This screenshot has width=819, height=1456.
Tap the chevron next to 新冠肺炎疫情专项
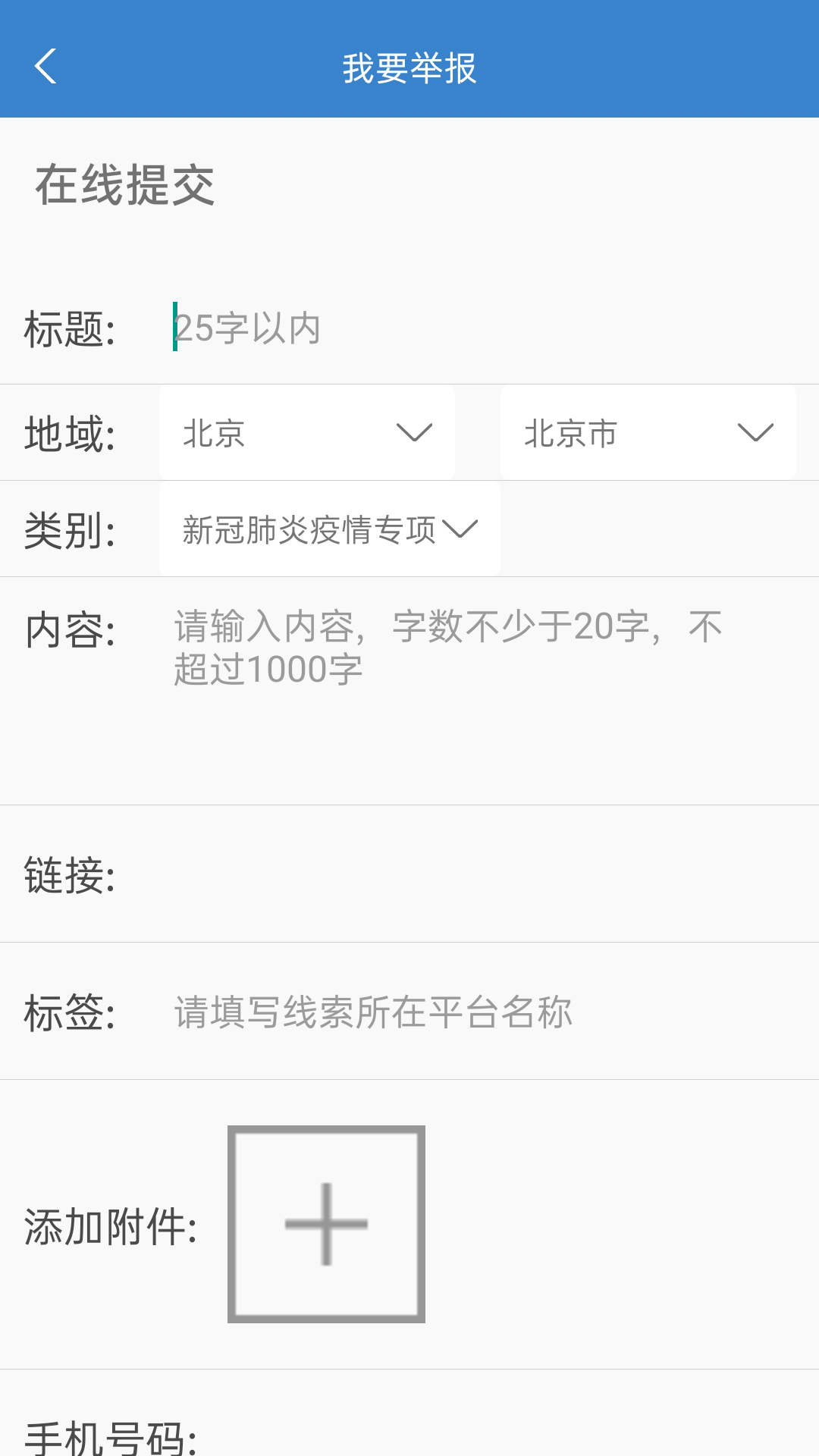tap(463, 531)
